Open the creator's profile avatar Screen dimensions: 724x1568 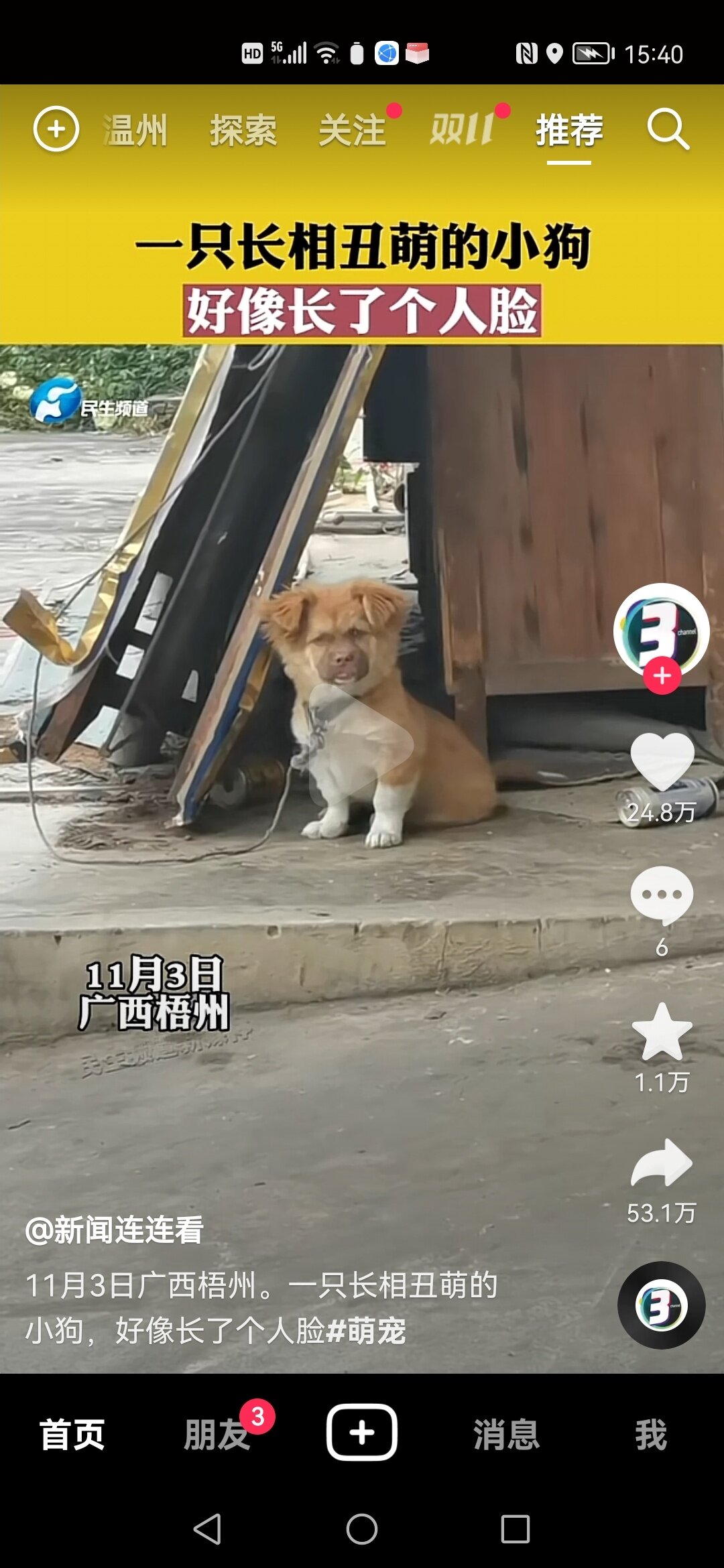661,630
